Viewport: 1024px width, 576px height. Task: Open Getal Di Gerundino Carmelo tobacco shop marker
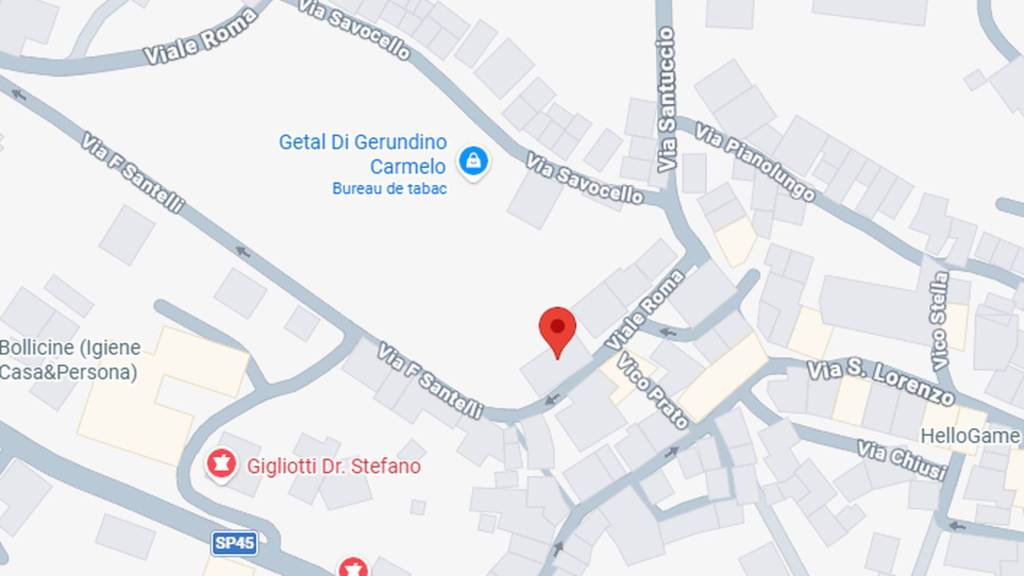point(473,160)
